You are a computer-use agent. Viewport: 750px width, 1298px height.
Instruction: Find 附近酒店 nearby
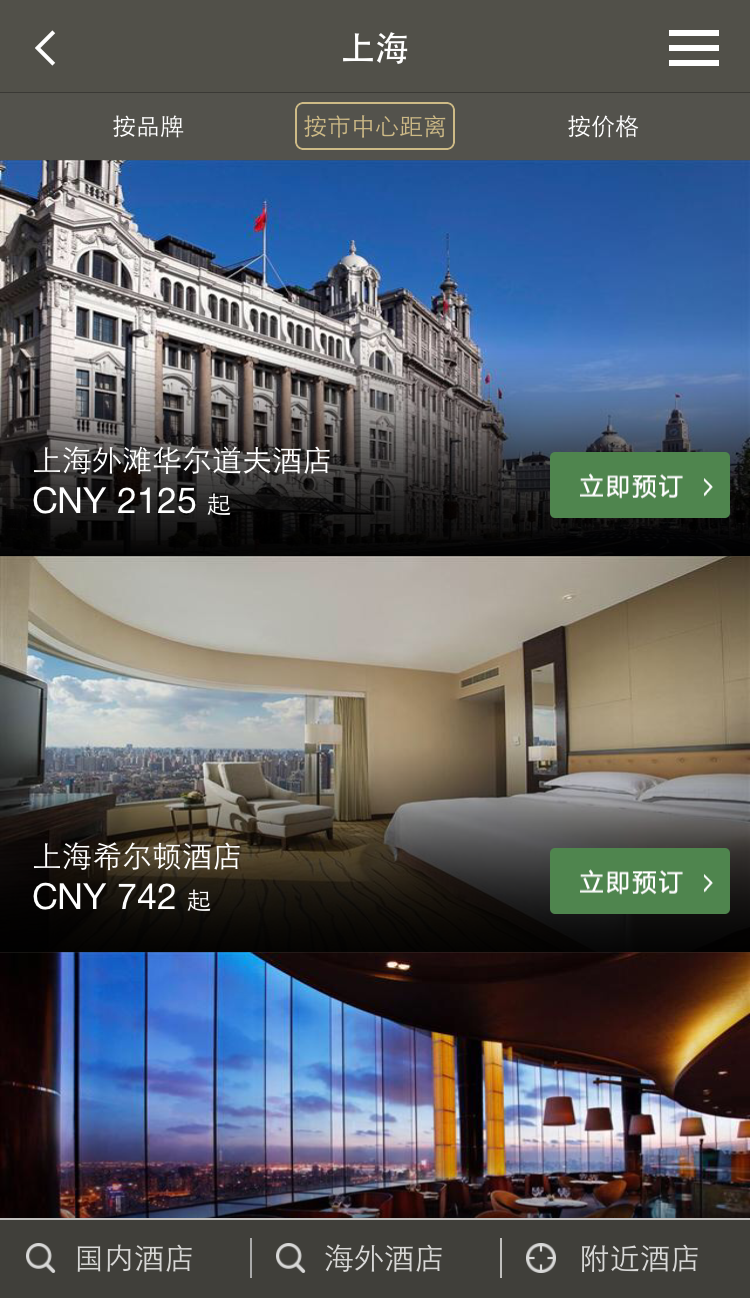(613, 1258)
